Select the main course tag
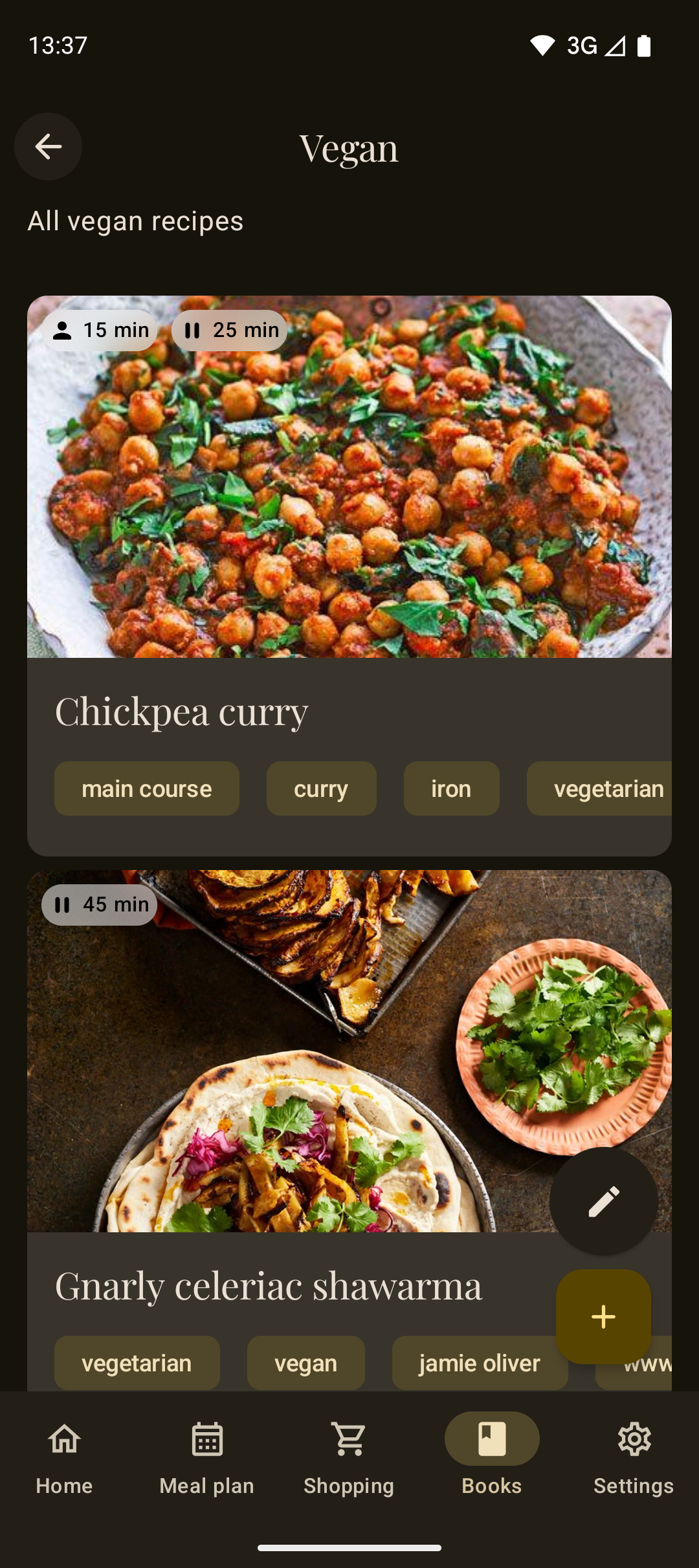Screen dimensions: 699x1568 pos(147,789)
